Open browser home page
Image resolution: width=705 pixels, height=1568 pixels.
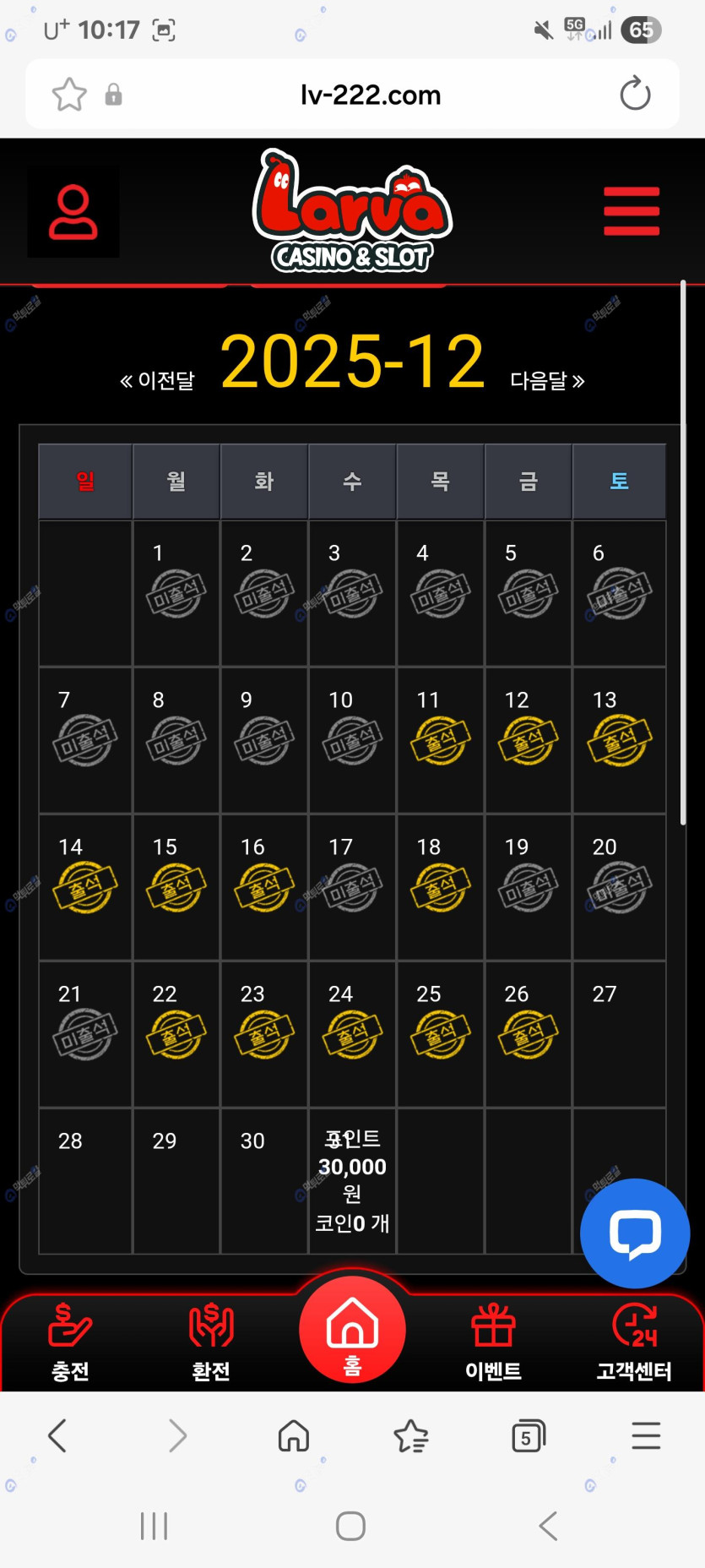[294, 1435]
